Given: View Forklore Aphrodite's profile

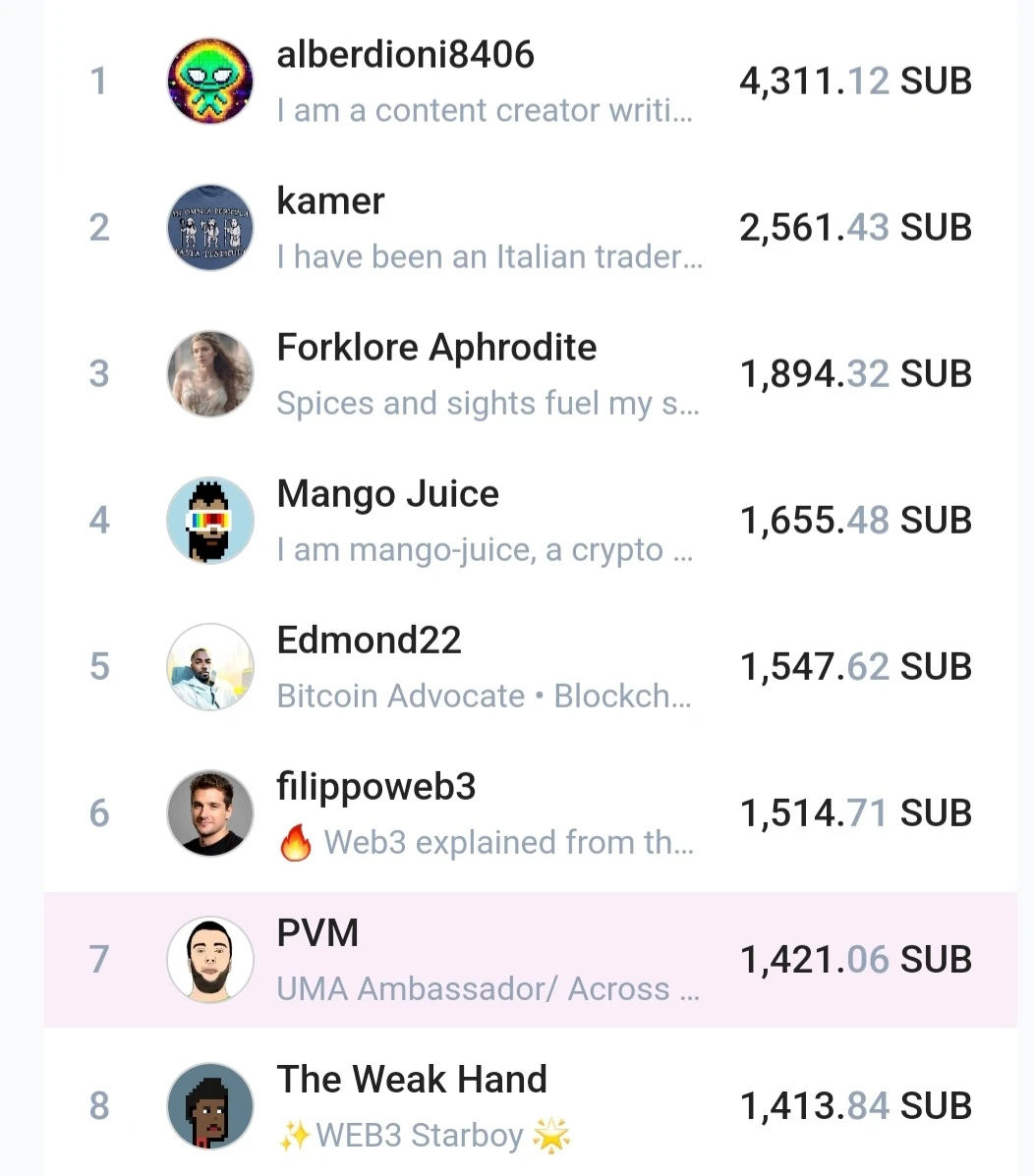Looking at the screenshot, I should click(x=531, y=373).
